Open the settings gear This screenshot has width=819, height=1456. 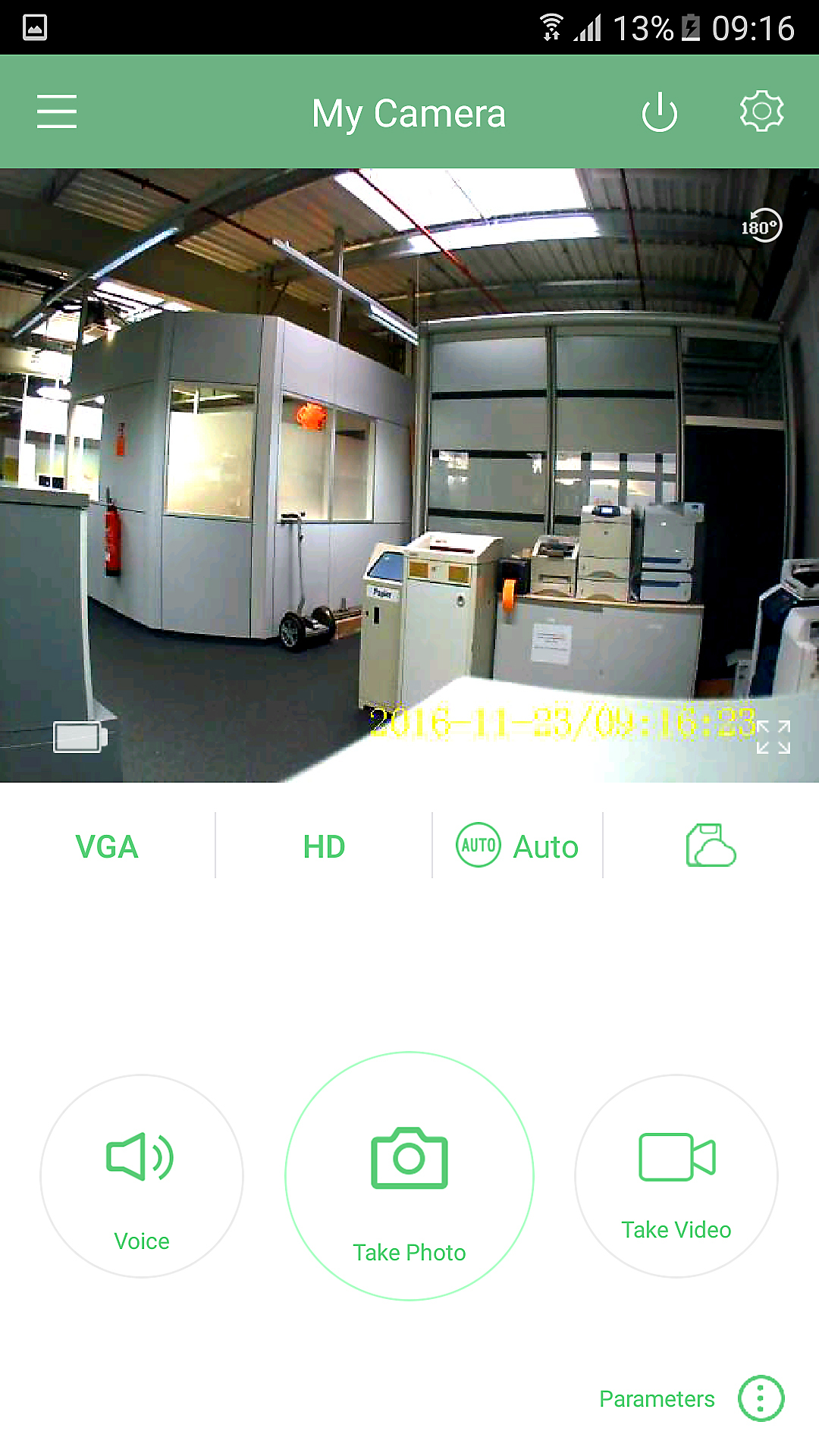pos(761,112)
